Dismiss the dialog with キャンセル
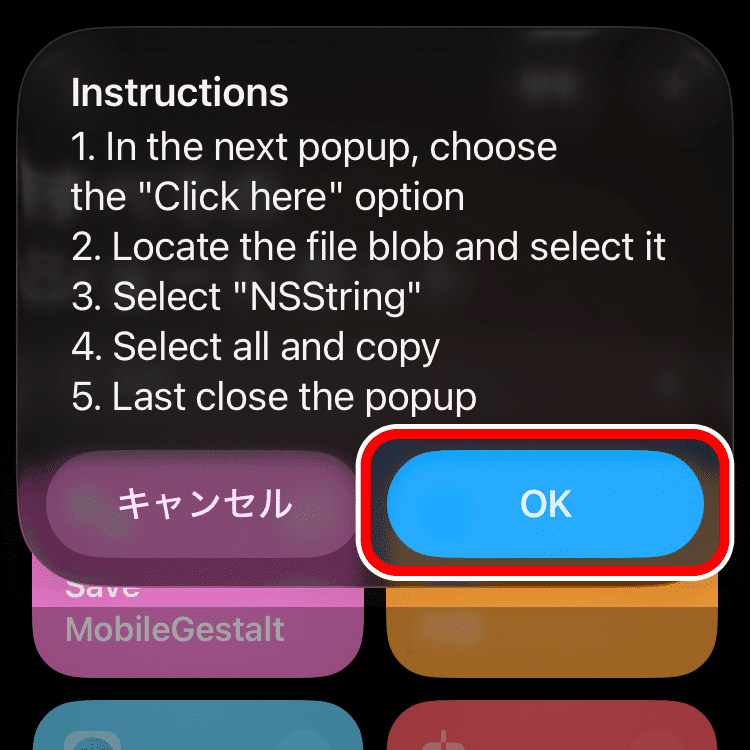 tap(204, 503)
